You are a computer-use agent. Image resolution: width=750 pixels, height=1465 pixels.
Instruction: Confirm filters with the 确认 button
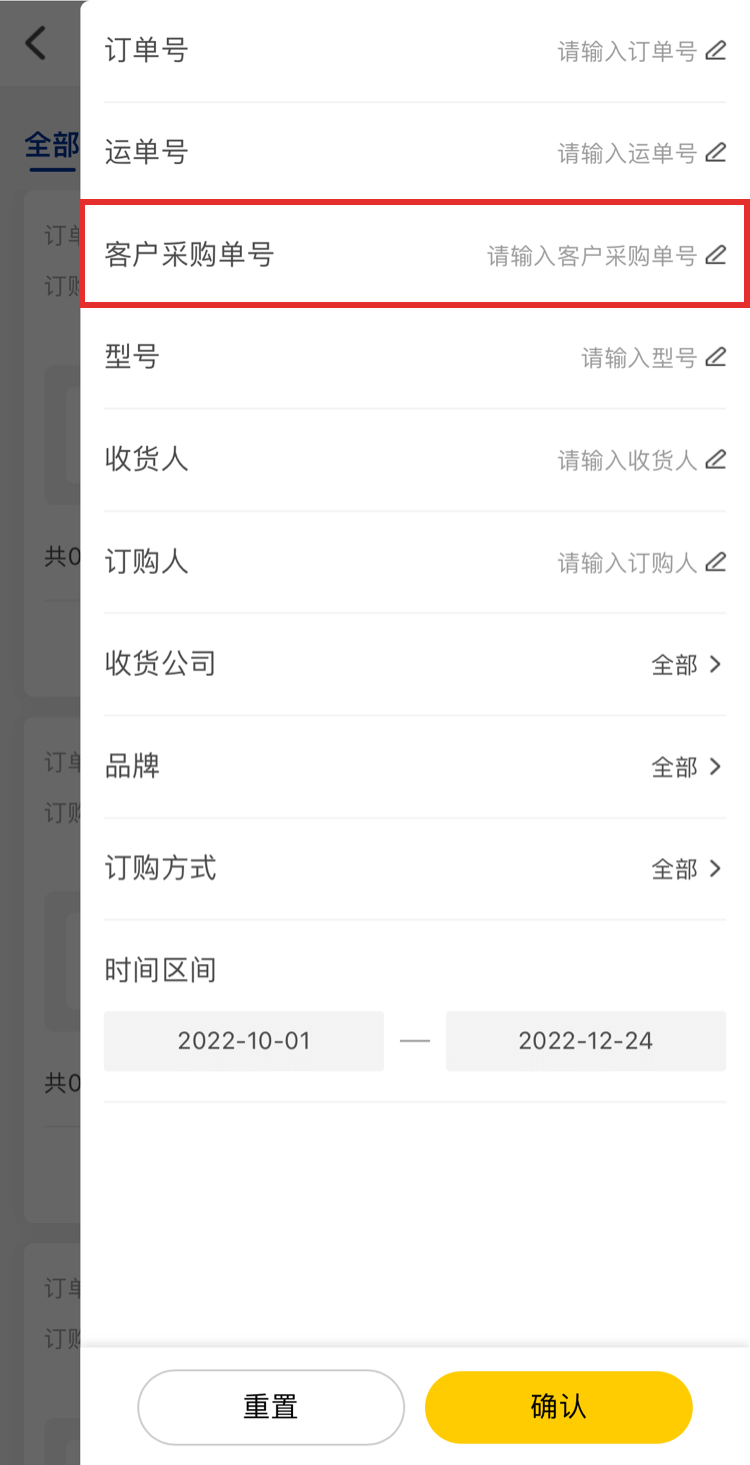558,1407
